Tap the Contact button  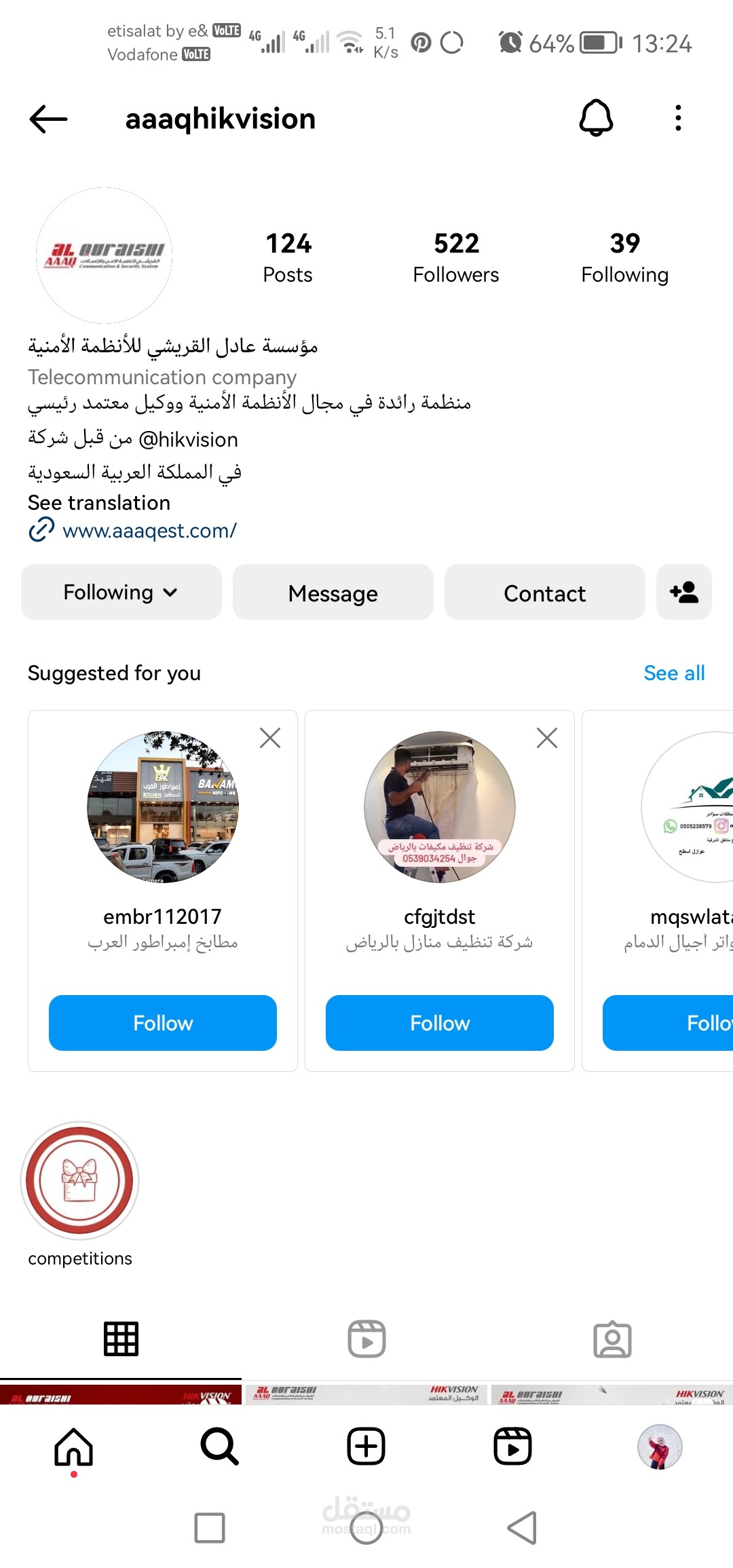[x=545, y=592]
